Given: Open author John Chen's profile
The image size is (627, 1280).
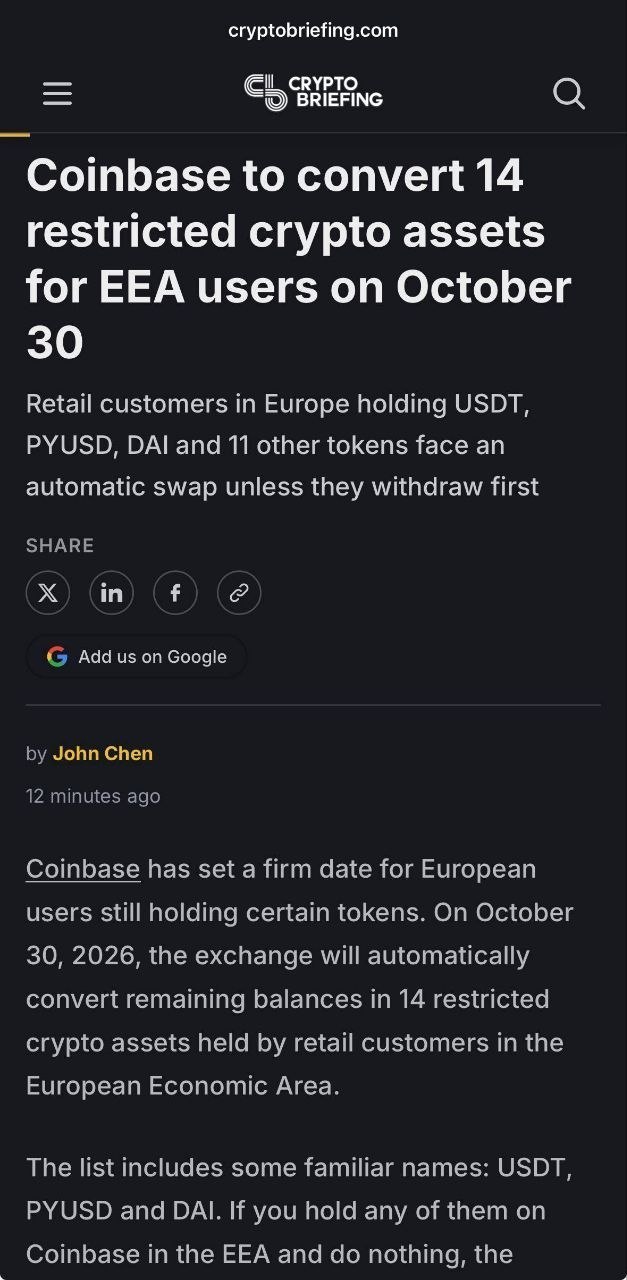Looking at the screenshot, I should click(103, 753).
